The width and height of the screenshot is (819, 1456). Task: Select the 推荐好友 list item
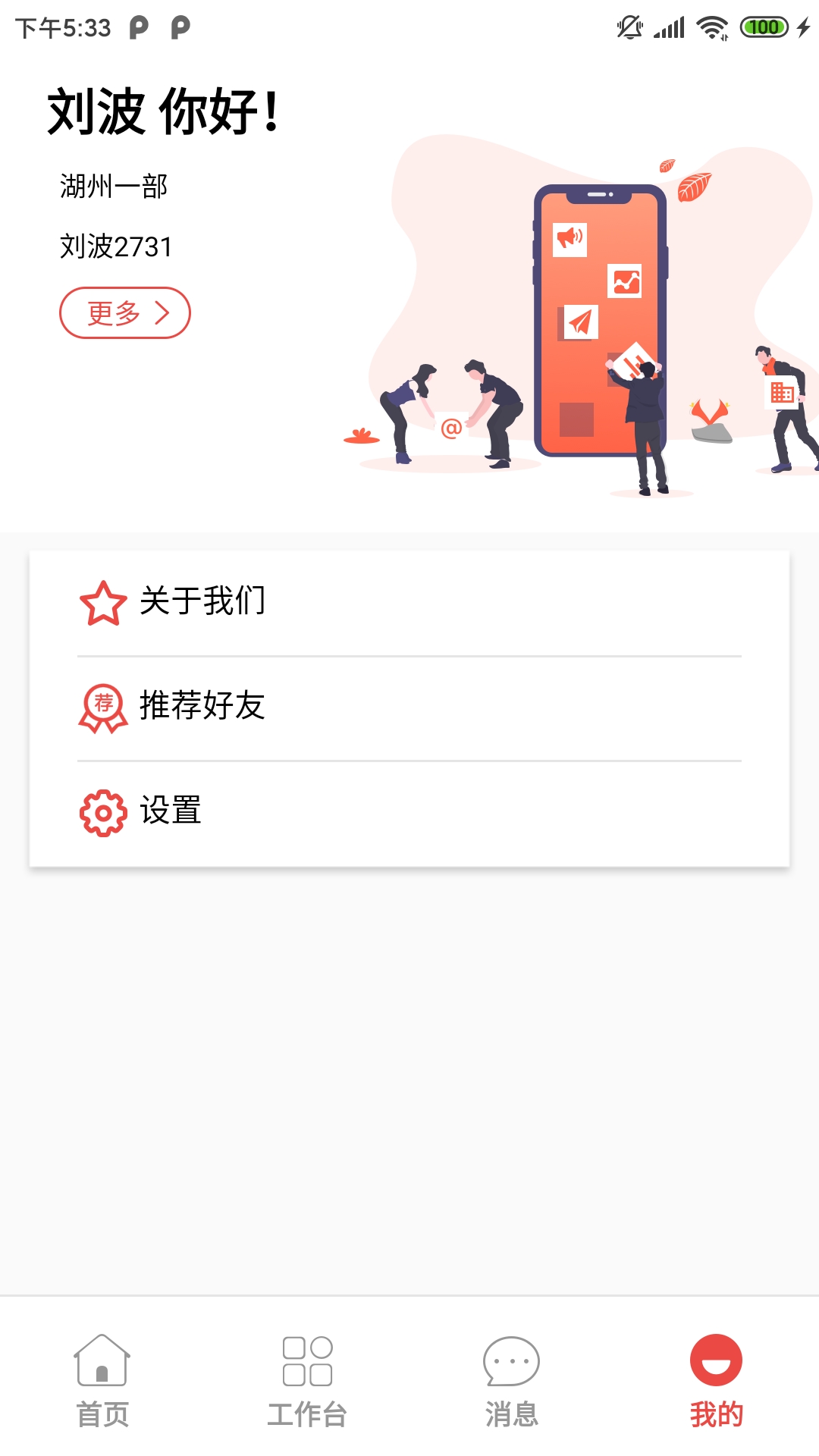click(202, 707)
